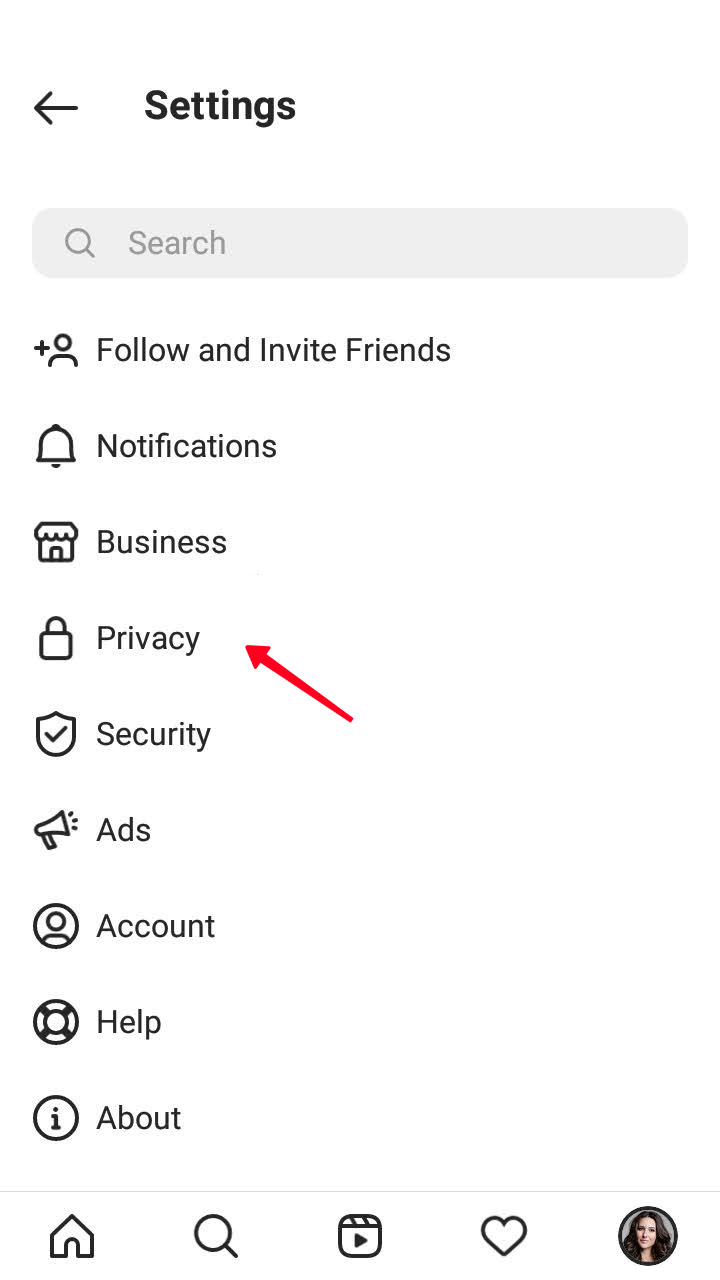
Task: Open Business settings
Action: tap(360, 542)
